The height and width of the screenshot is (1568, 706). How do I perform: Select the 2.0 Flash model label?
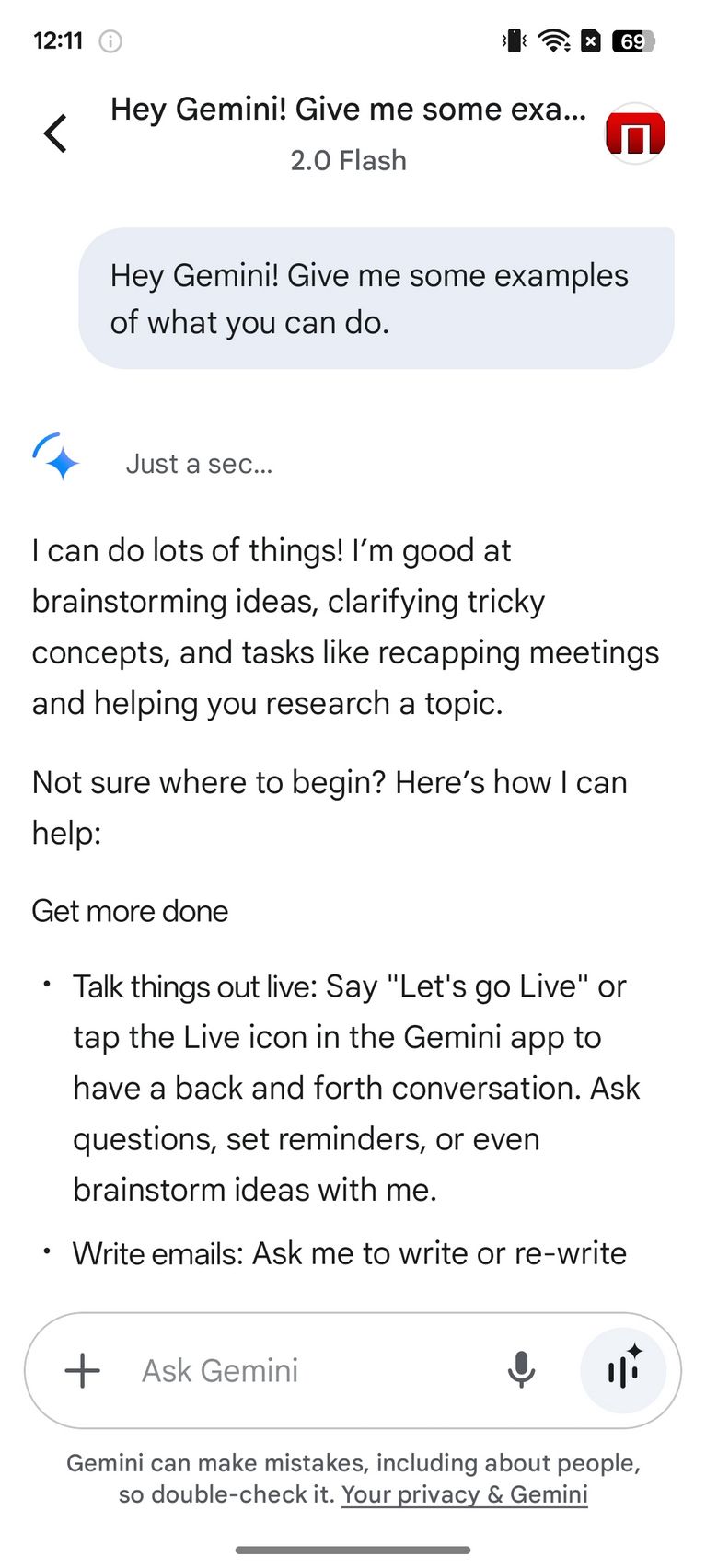coord(349,160)
